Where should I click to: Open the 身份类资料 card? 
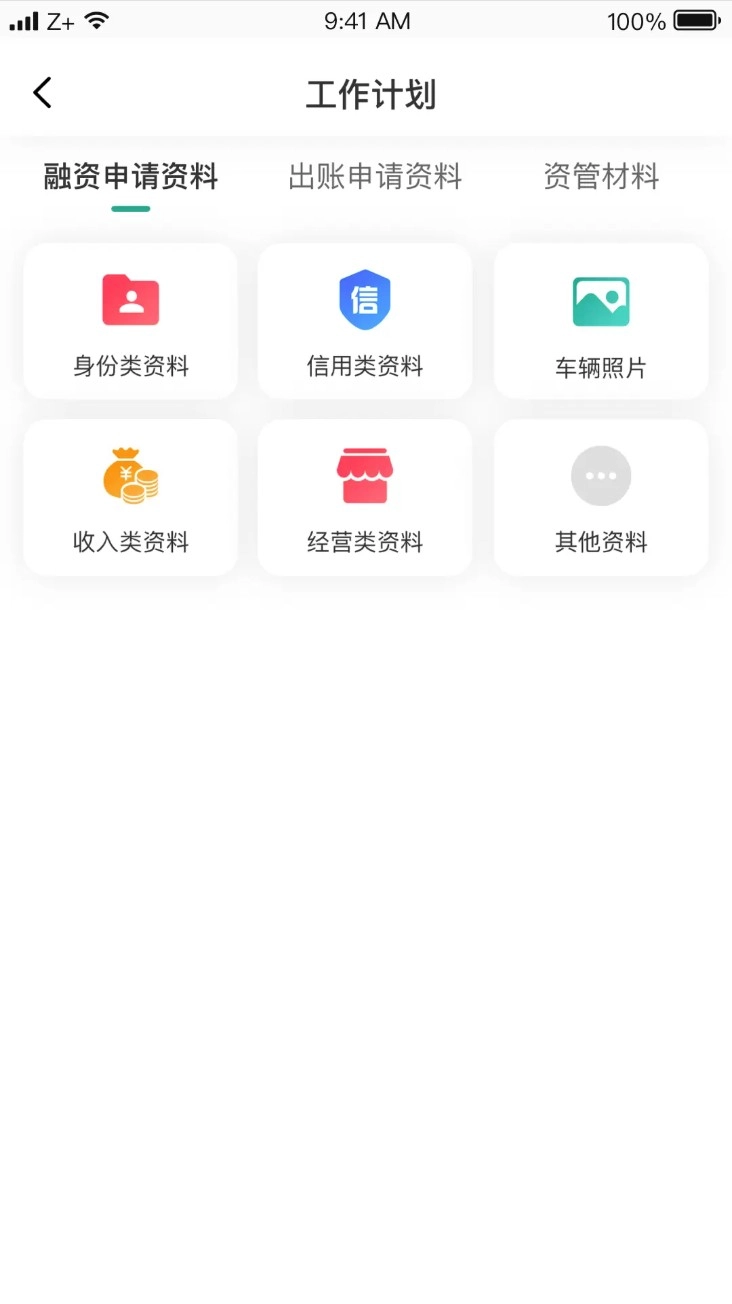129,320
